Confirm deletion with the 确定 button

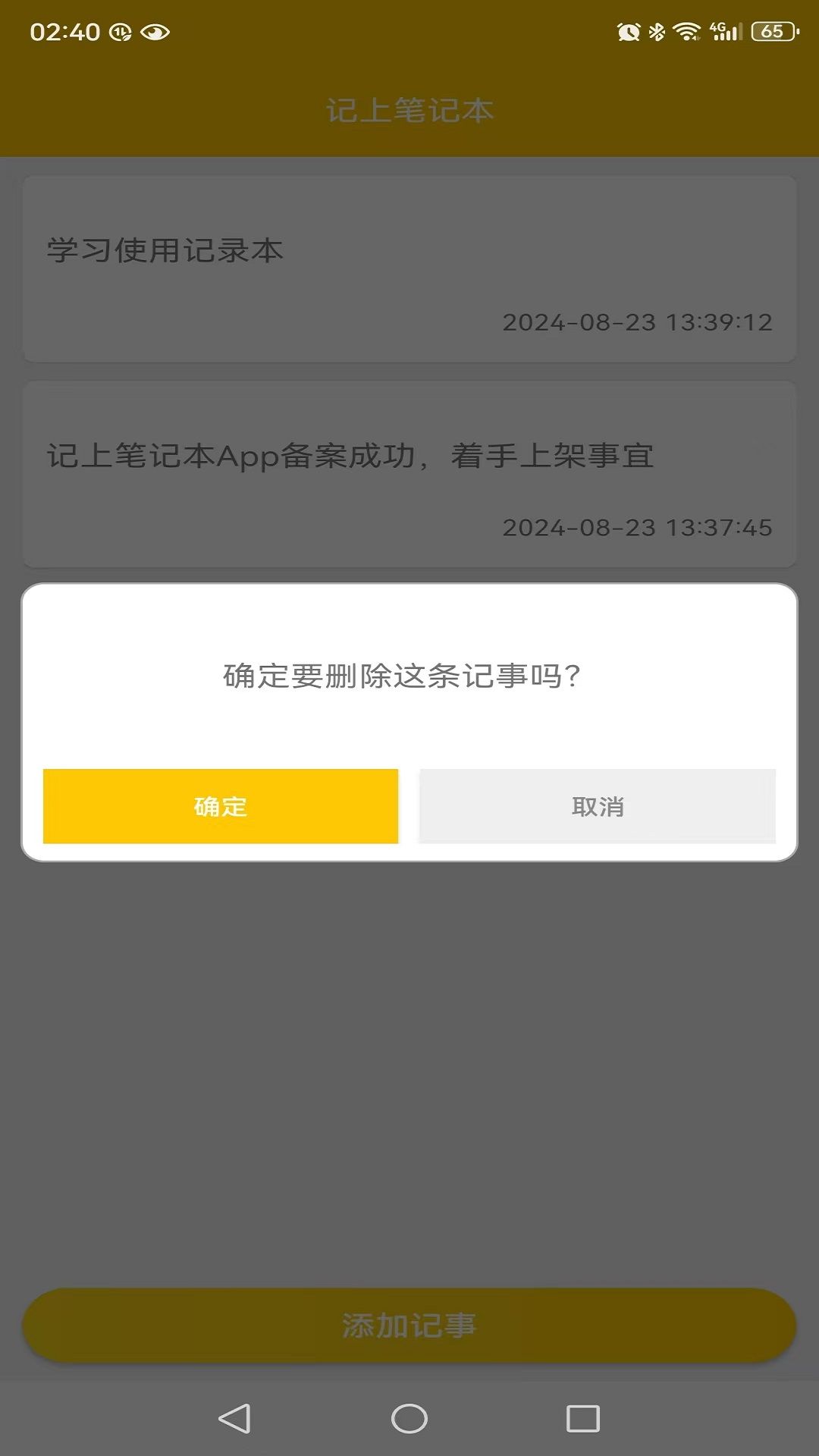coord(221,806)
